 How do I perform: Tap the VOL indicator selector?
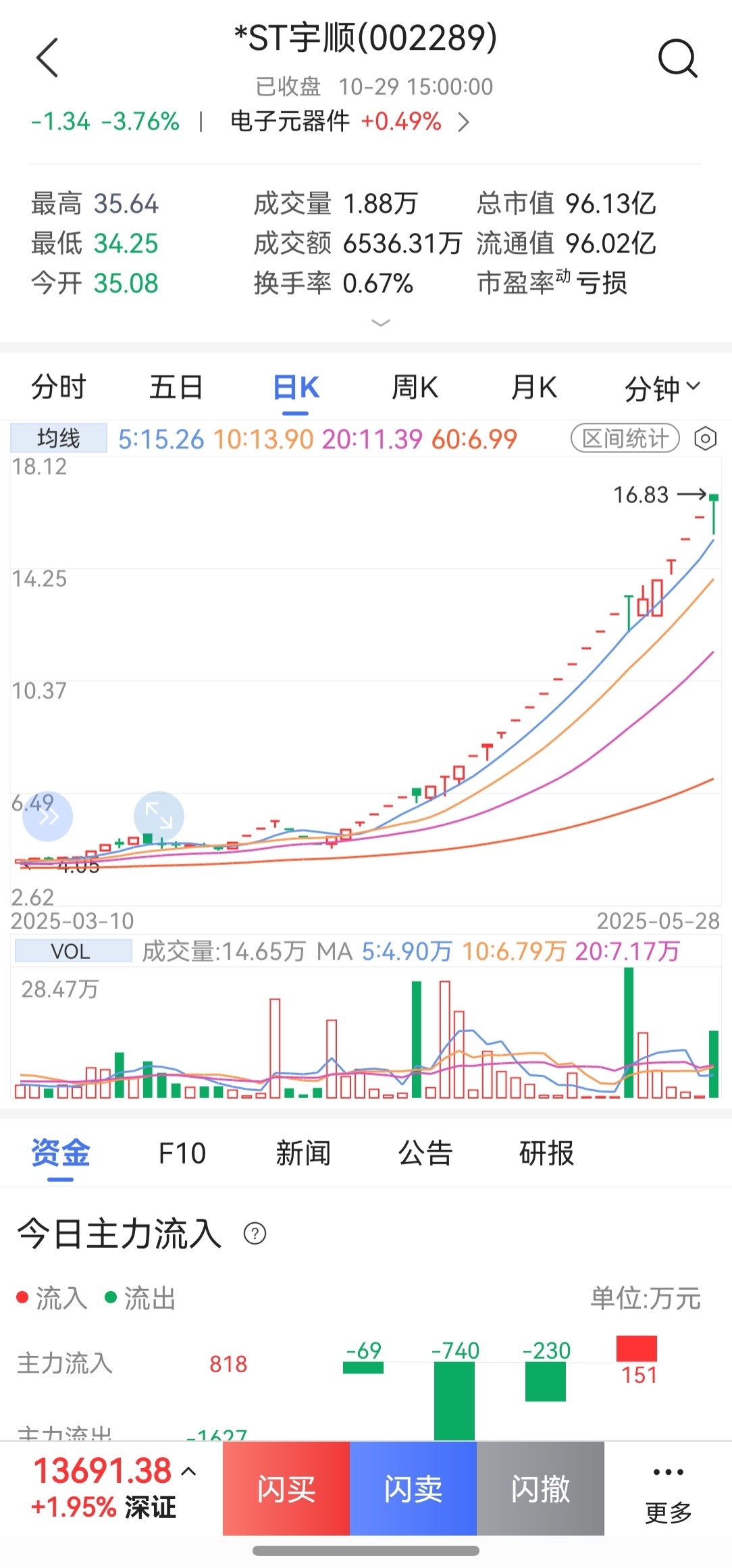[x=71, y=951]
